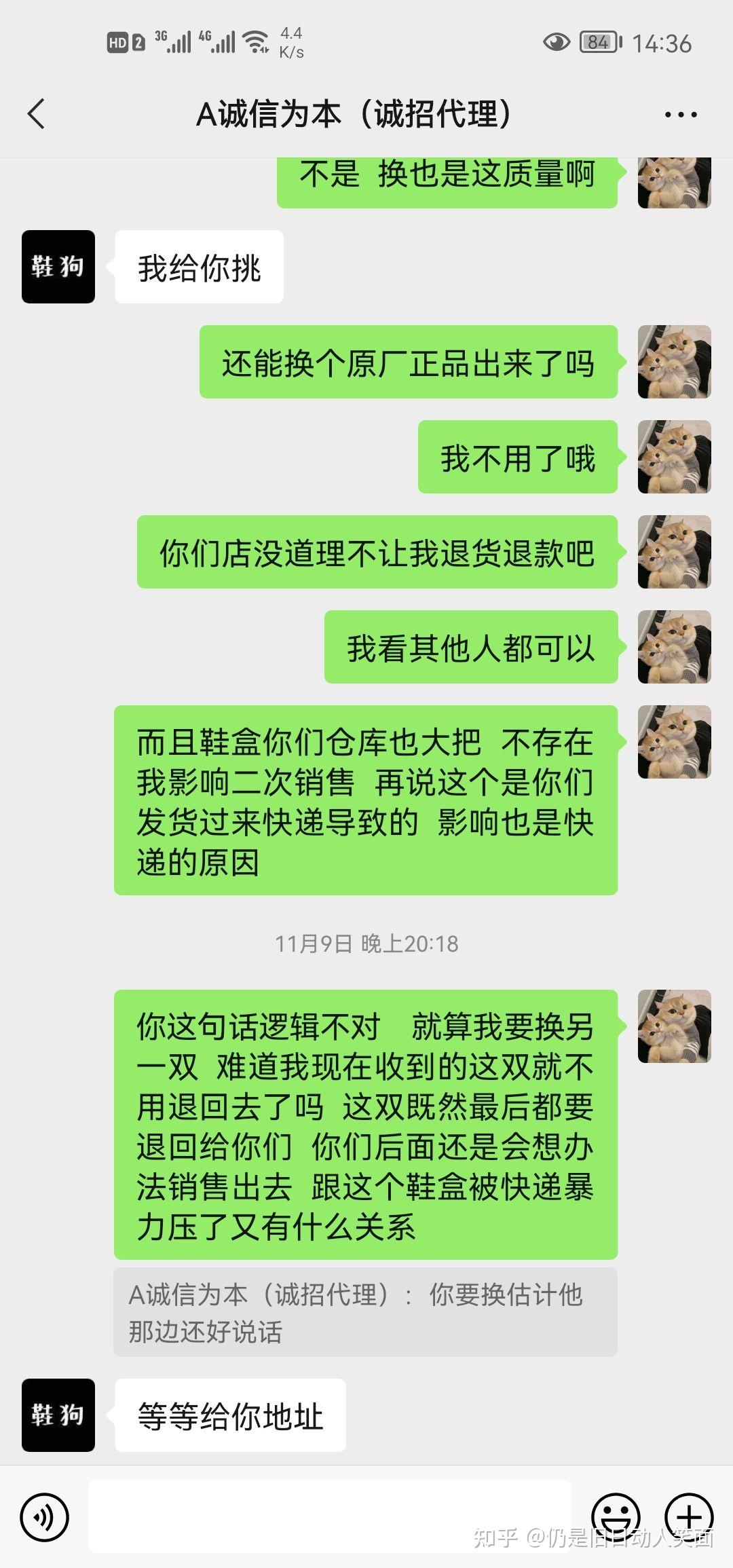Tap the quoted reply 你要换估计他那边还好说话

click(x=365, y=1313)
